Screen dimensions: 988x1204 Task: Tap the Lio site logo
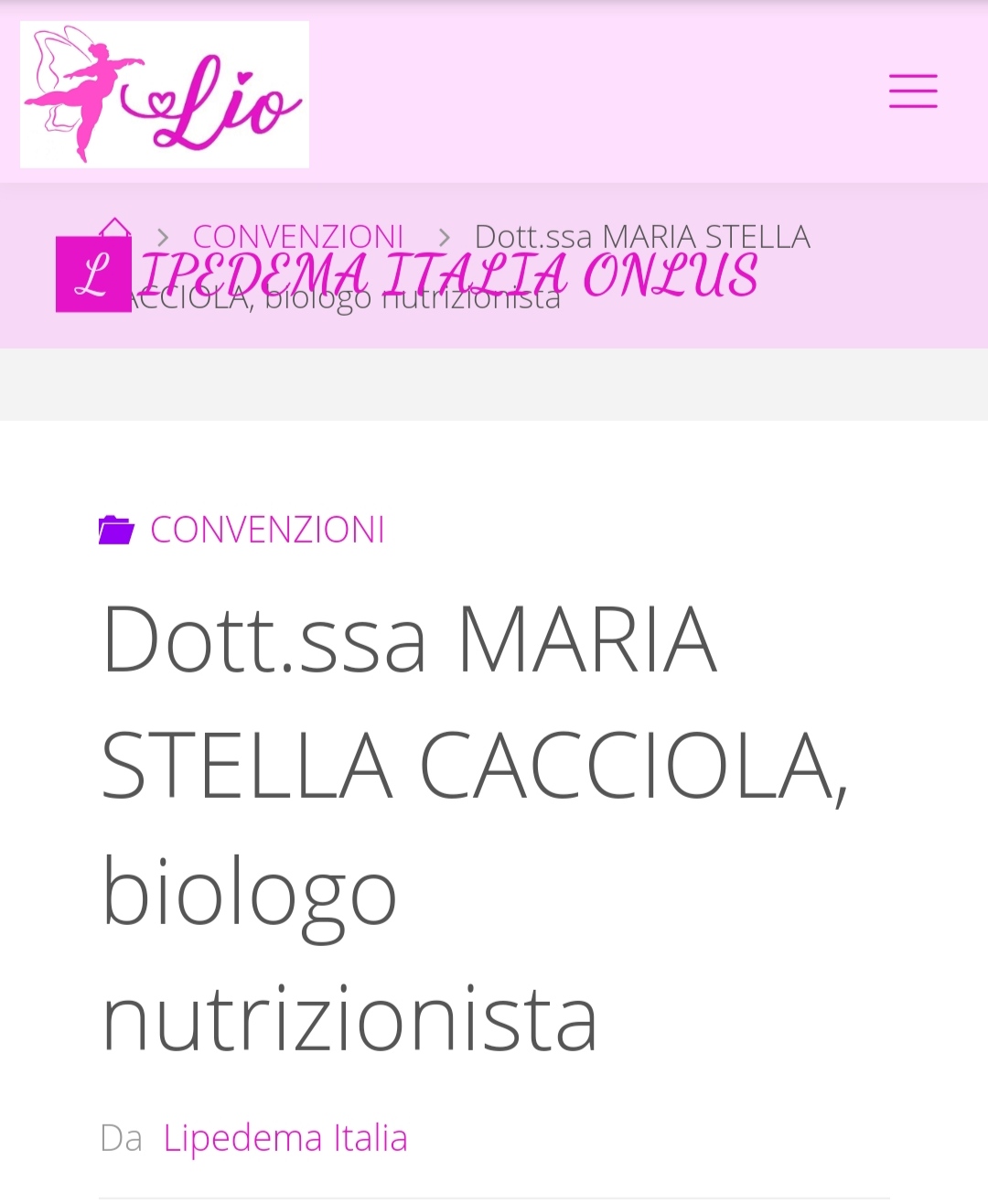[165, 95]
